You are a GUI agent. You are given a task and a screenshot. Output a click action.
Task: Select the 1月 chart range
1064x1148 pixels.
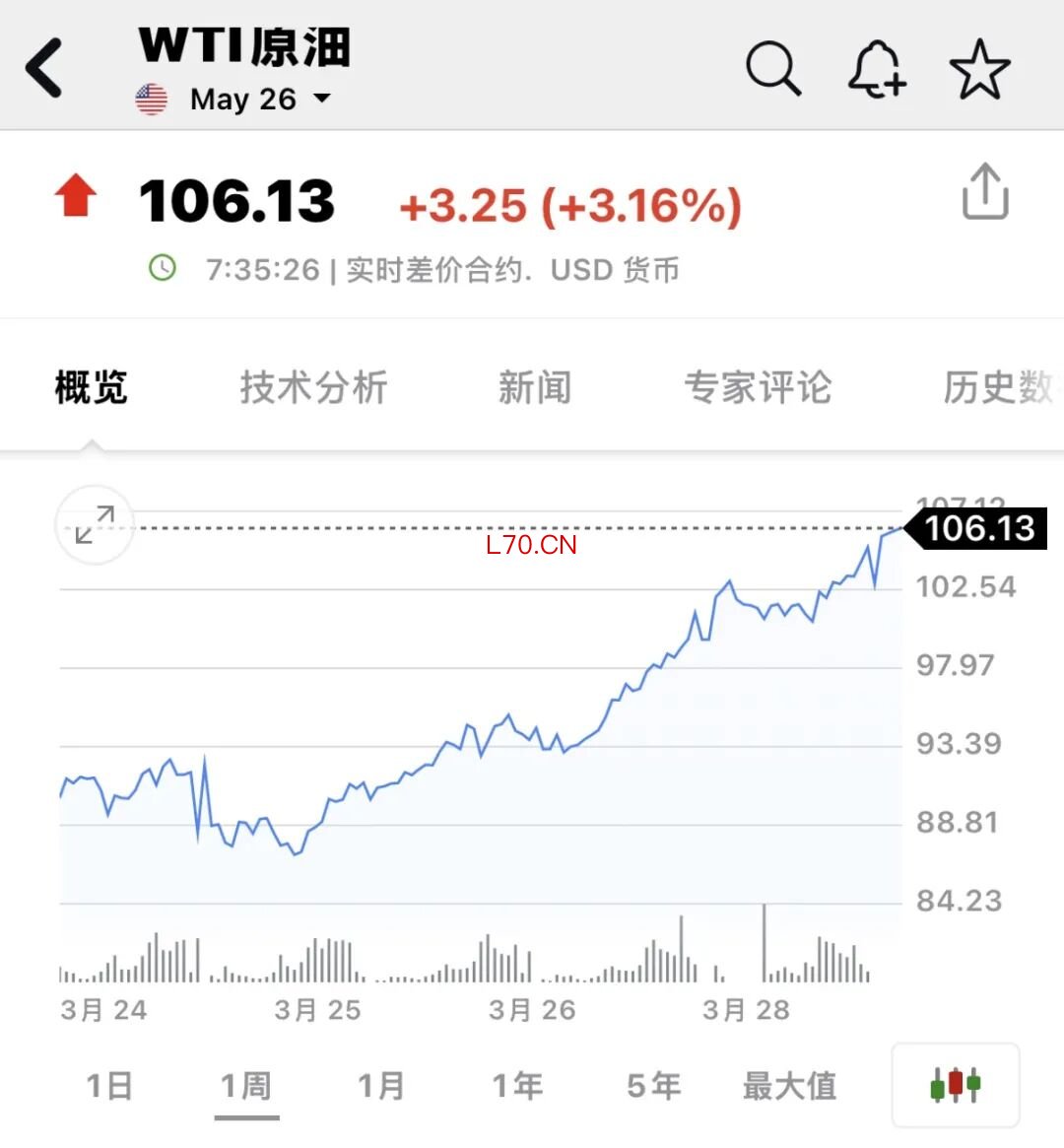(381, 1086)
